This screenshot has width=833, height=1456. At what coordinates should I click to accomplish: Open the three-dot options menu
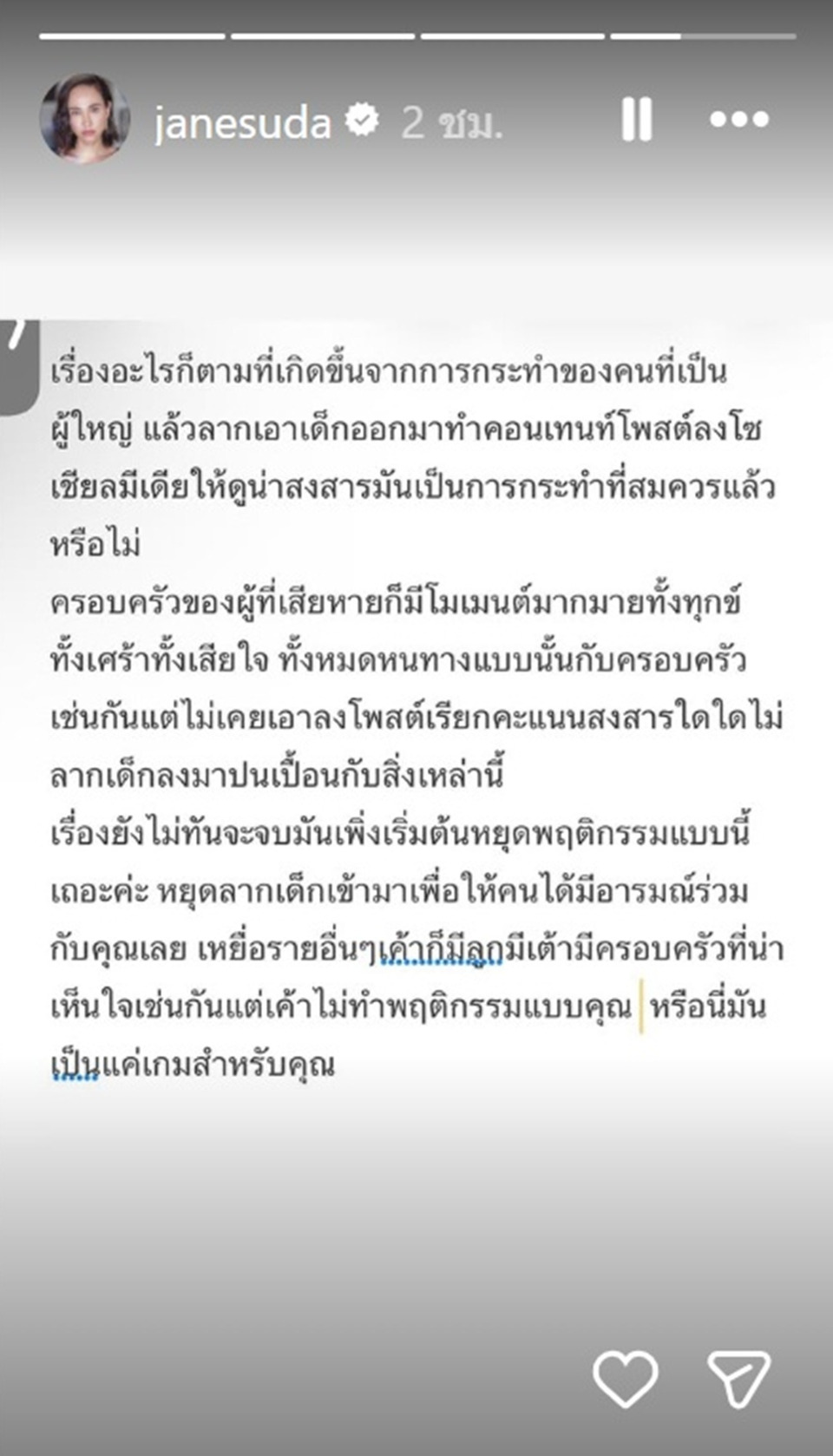[738, 119]
